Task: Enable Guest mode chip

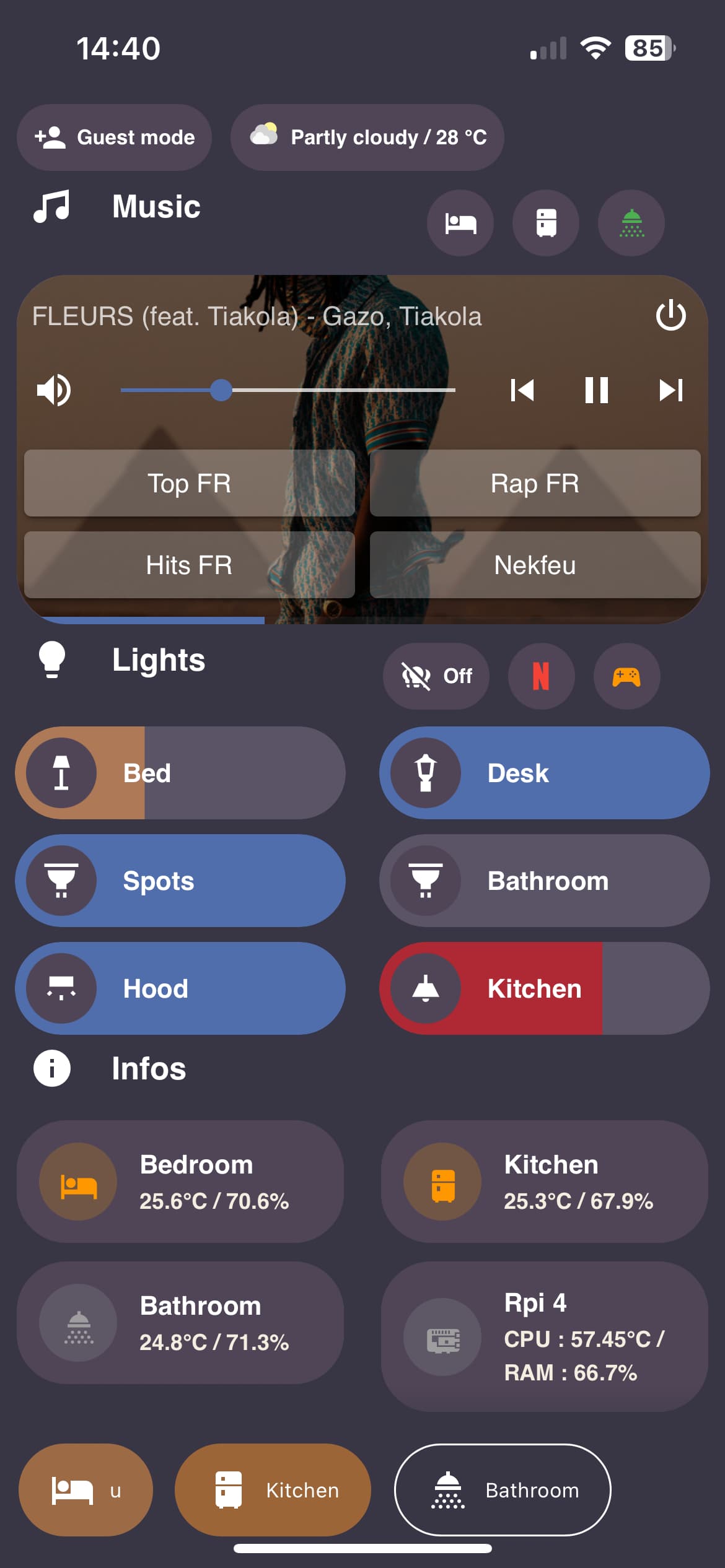Action: point(115,137)
